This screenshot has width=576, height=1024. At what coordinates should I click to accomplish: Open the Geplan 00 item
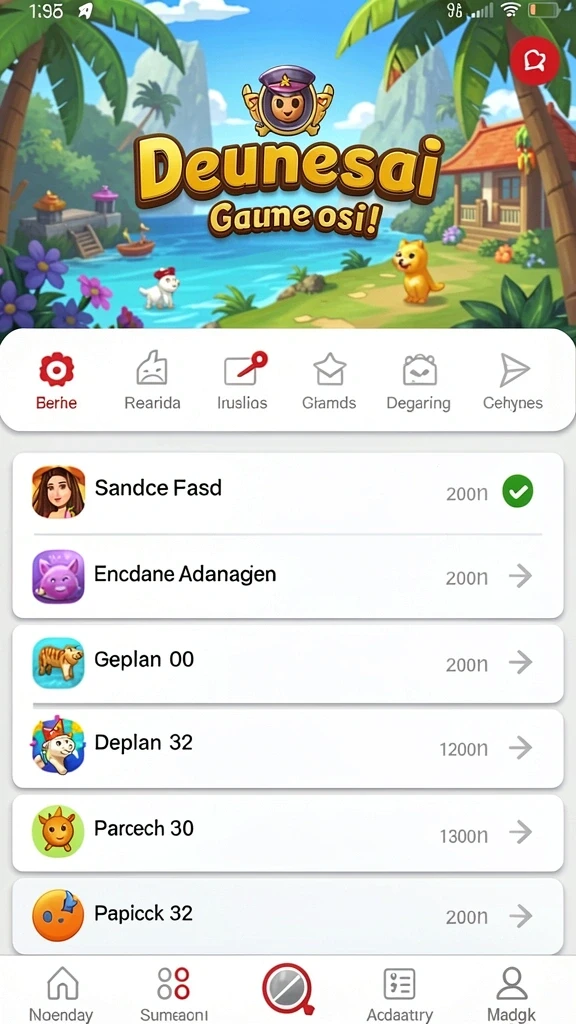(288, 663)
